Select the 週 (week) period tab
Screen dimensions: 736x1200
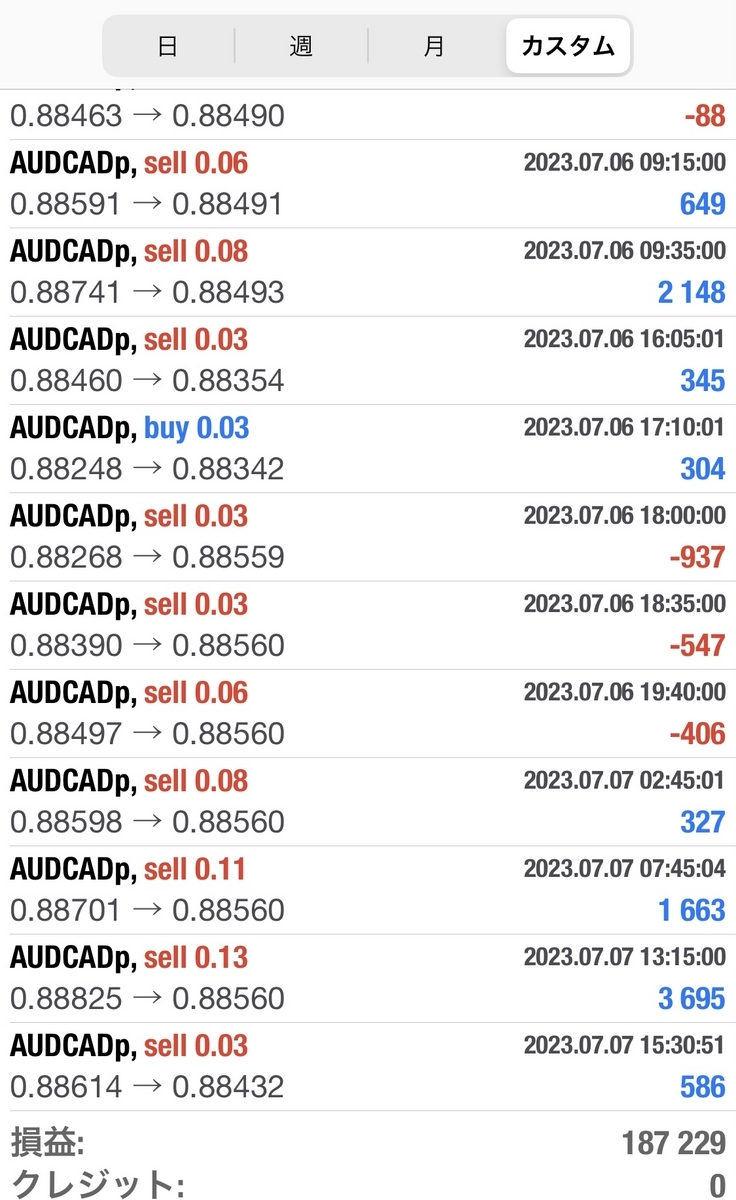click(301, 46)
